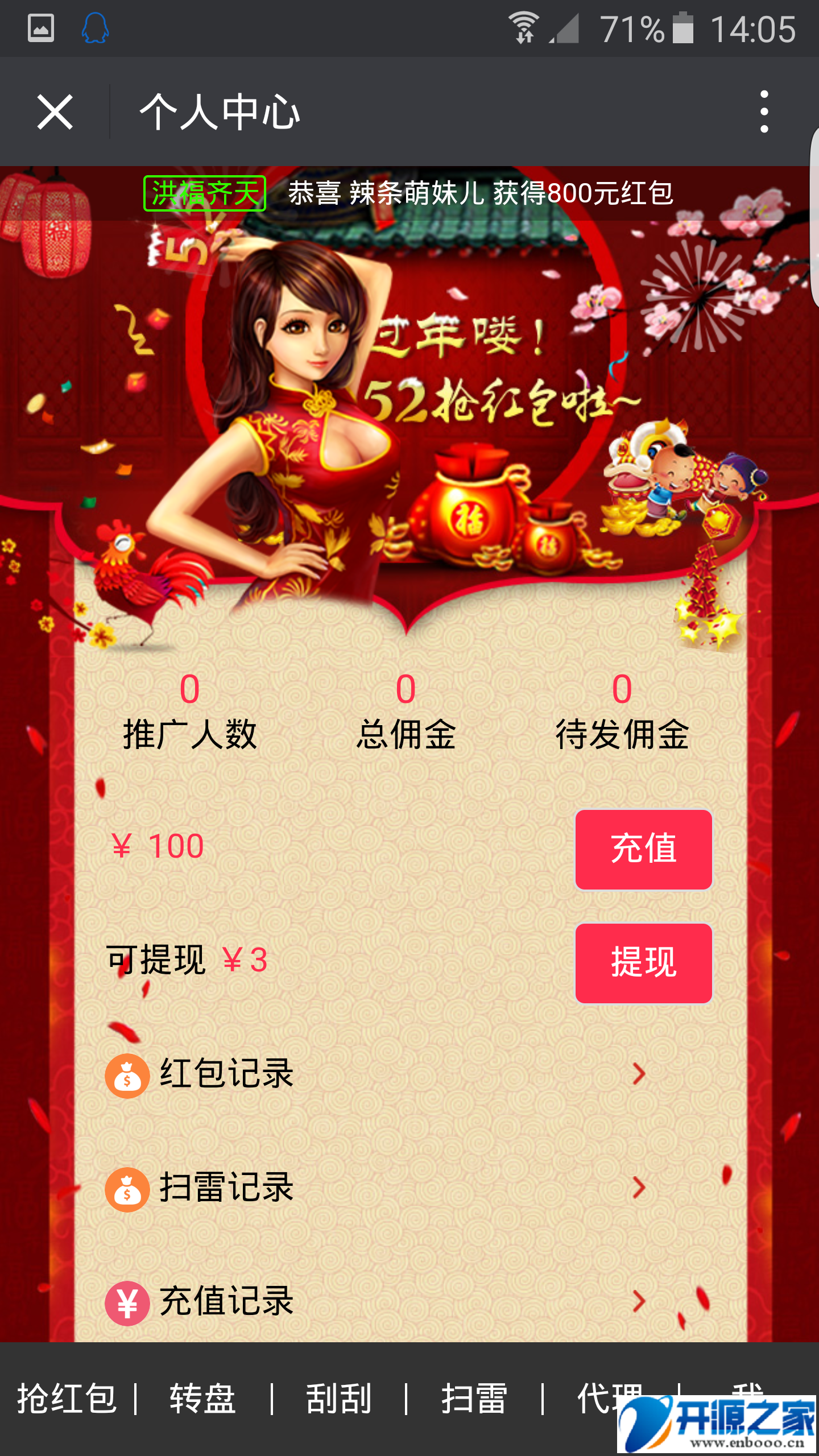Open 扫雷记录 records
Image resolution: width=819 pixels, height=1456 pixels.
tap(375, 1188)
